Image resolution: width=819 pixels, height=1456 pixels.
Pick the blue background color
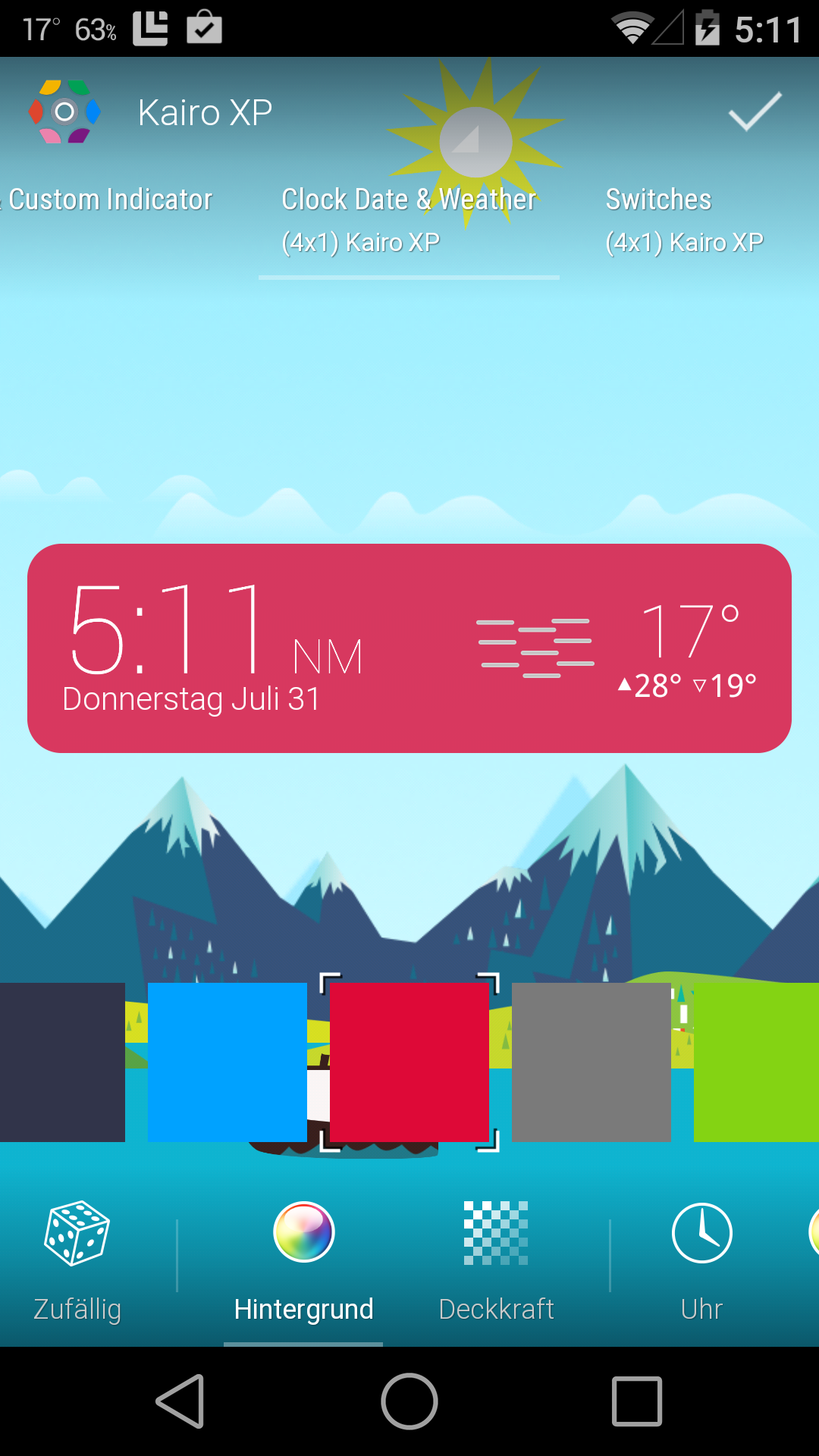(x=227, y=1062)
